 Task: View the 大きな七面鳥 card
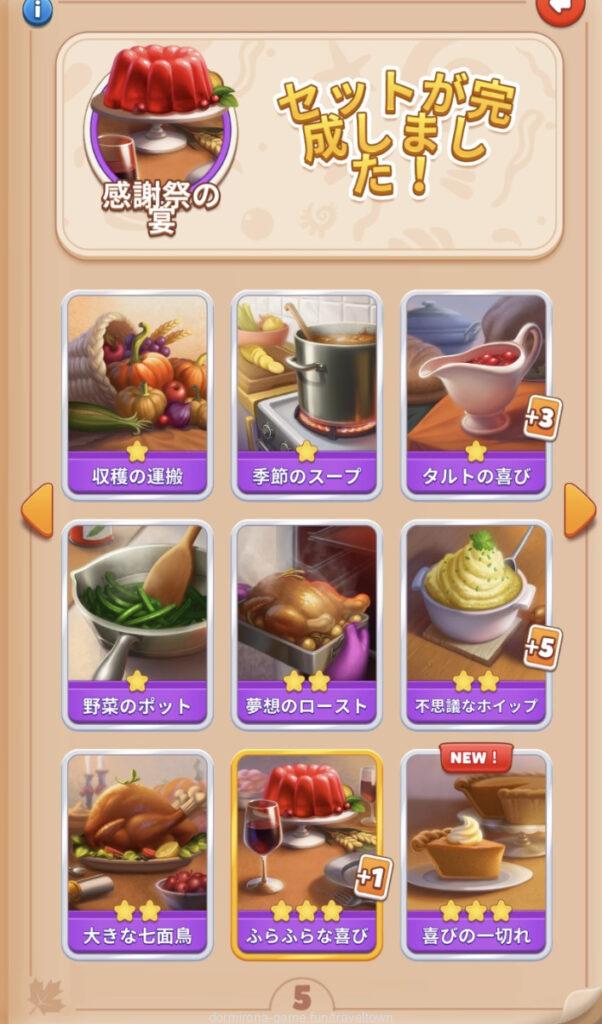[138, 853]
